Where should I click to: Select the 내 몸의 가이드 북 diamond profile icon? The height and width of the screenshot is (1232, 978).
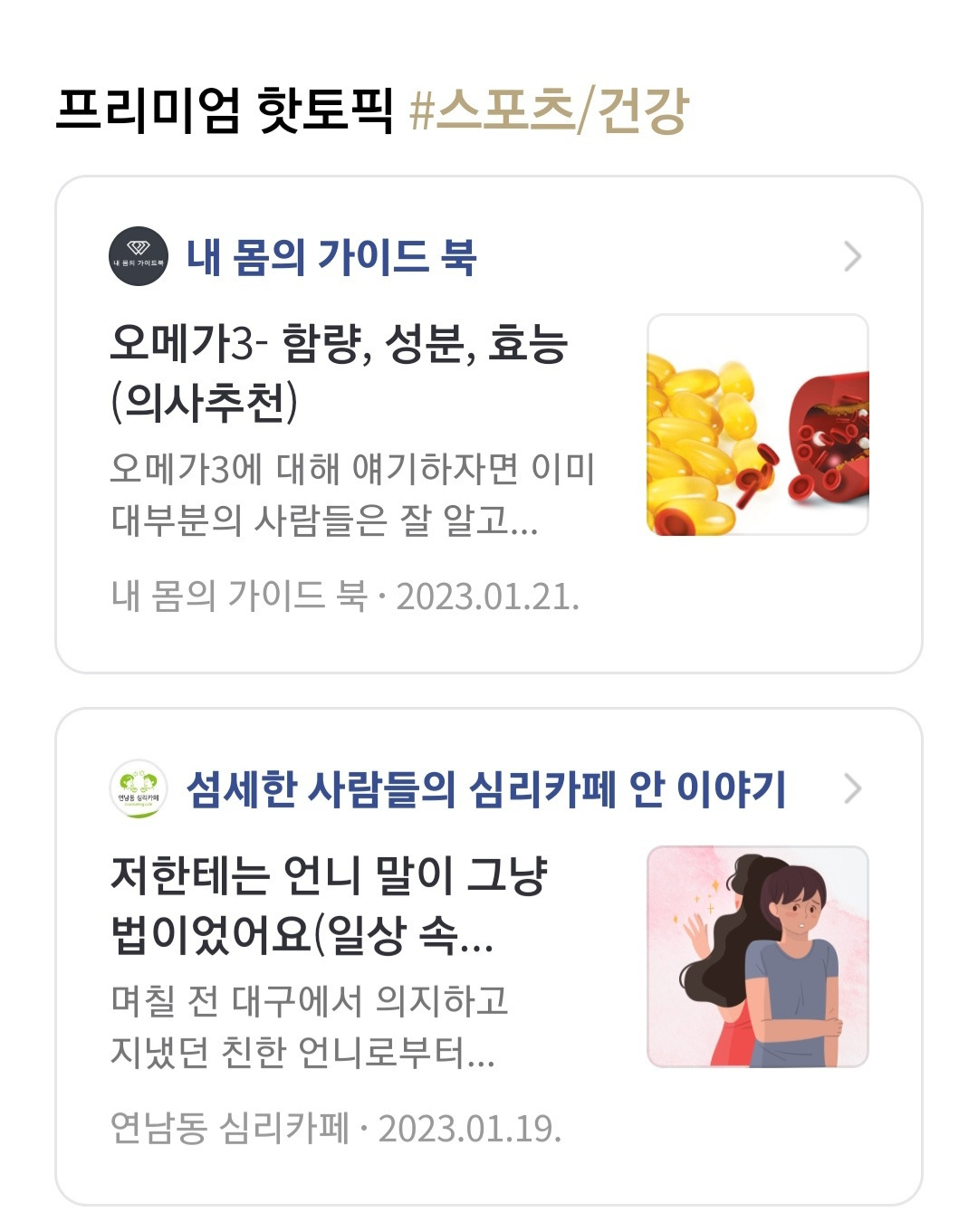point(138,255)
